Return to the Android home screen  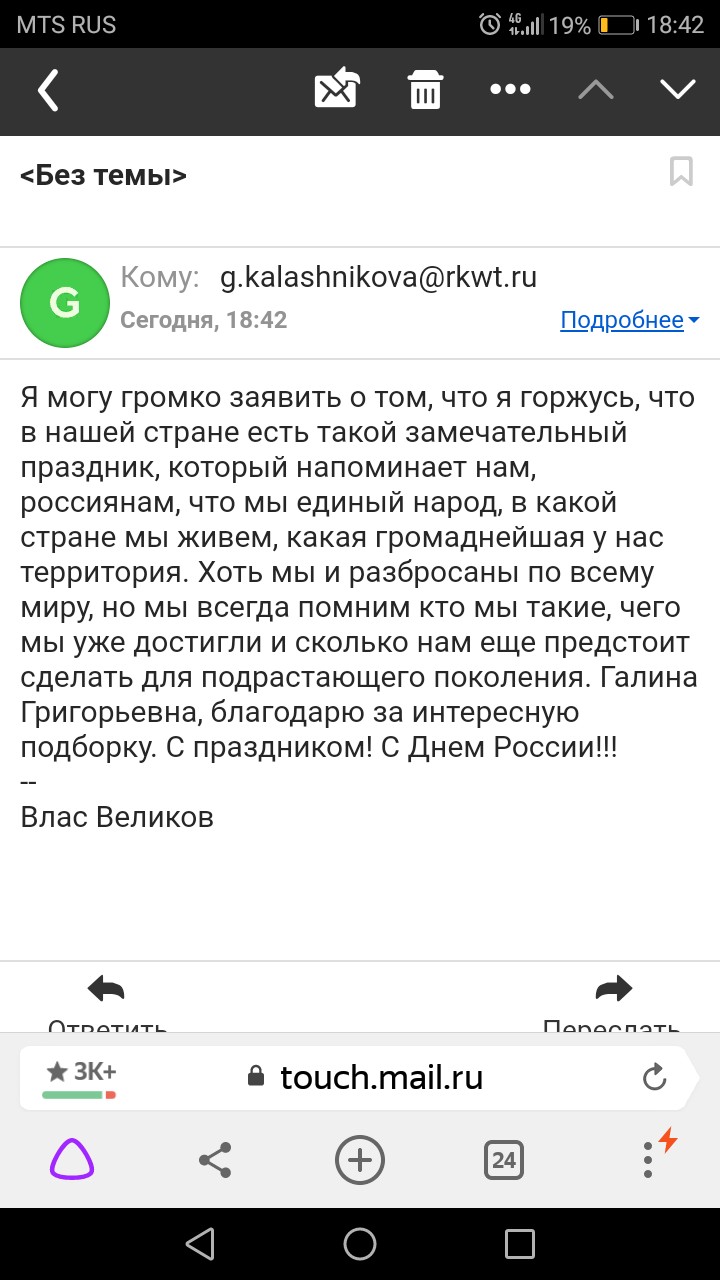point(360,1243)
